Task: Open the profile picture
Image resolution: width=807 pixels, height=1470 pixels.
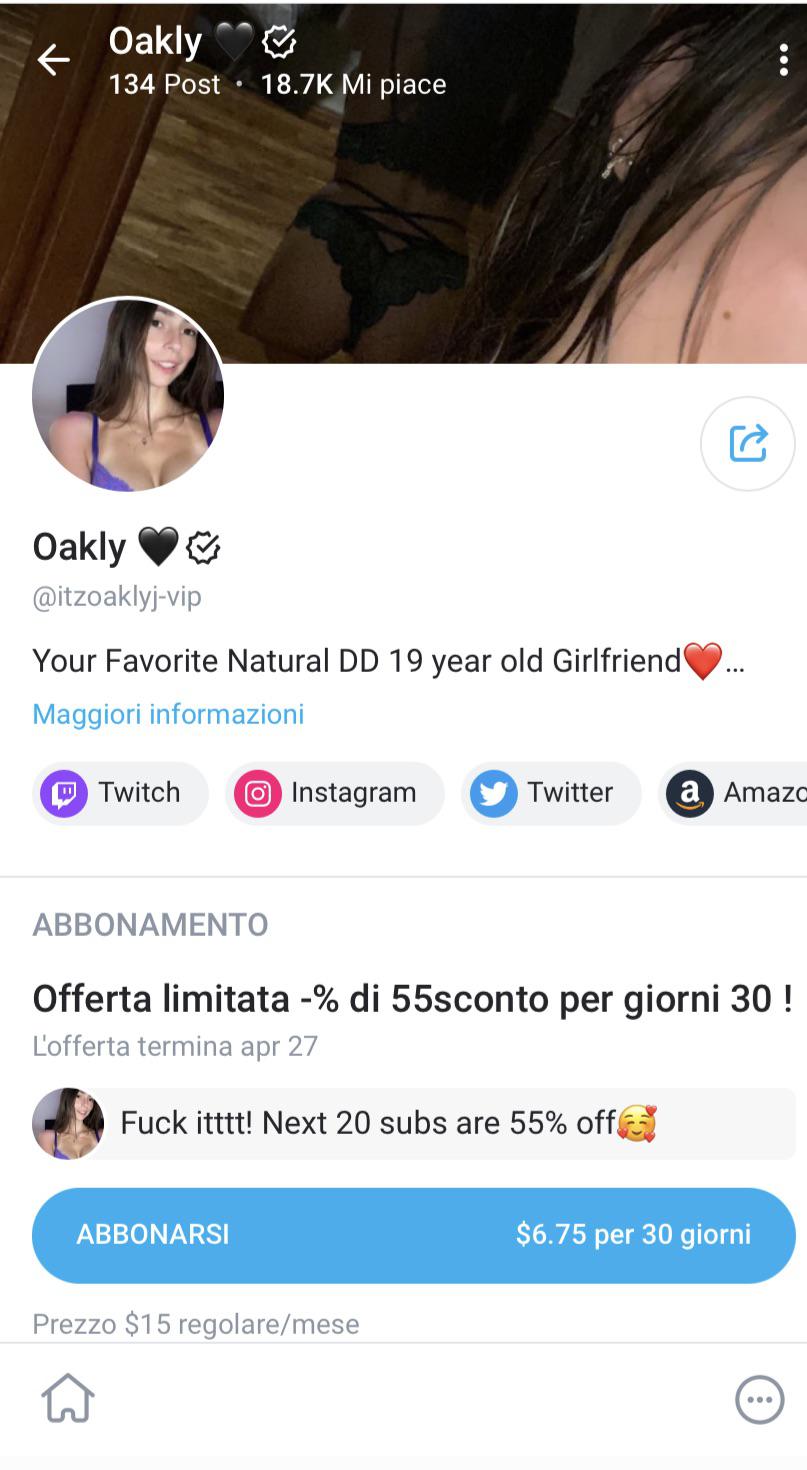Action: pos(128,395)
